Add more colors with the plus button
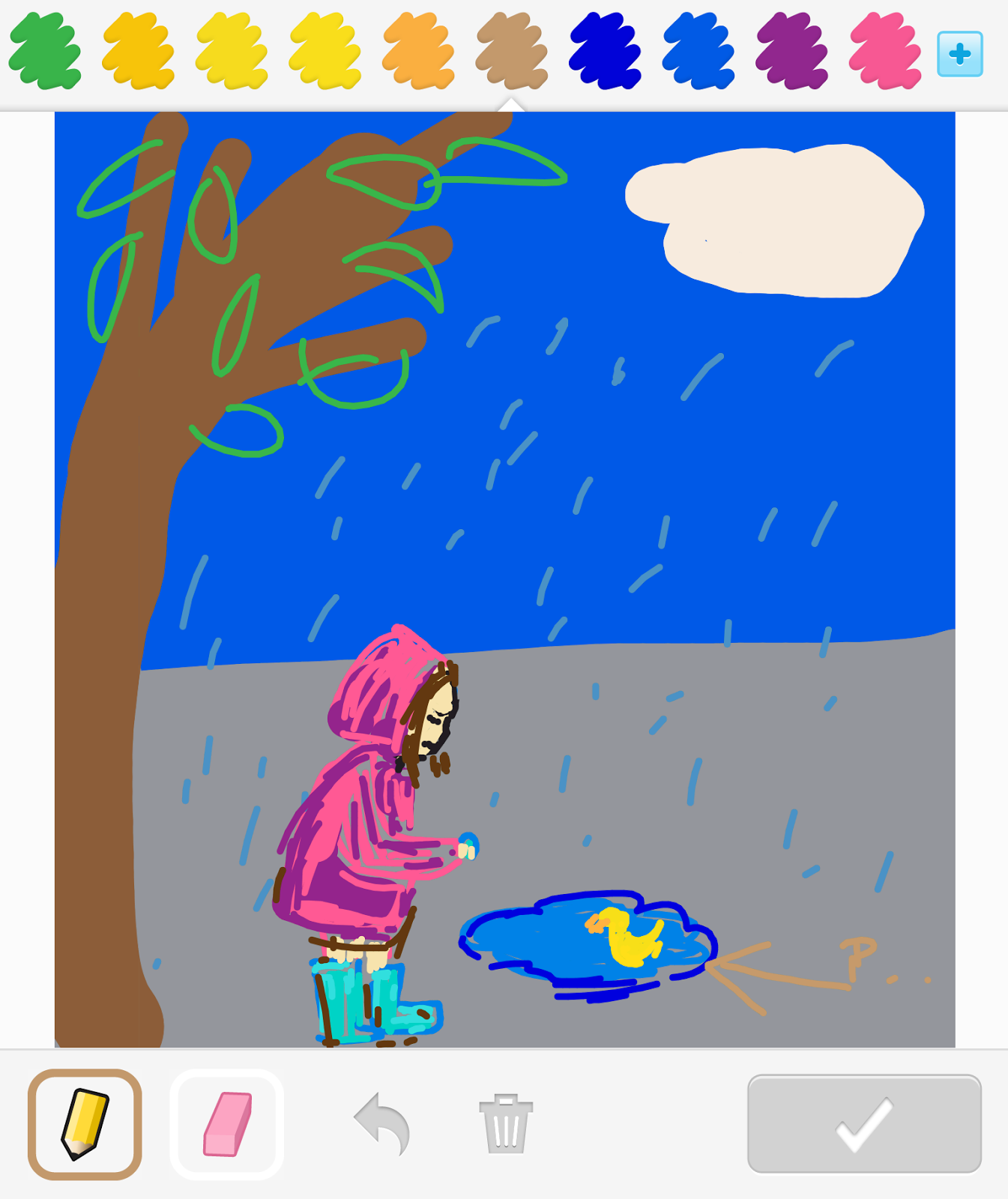 pyautogui.click(x=960, y=54)
